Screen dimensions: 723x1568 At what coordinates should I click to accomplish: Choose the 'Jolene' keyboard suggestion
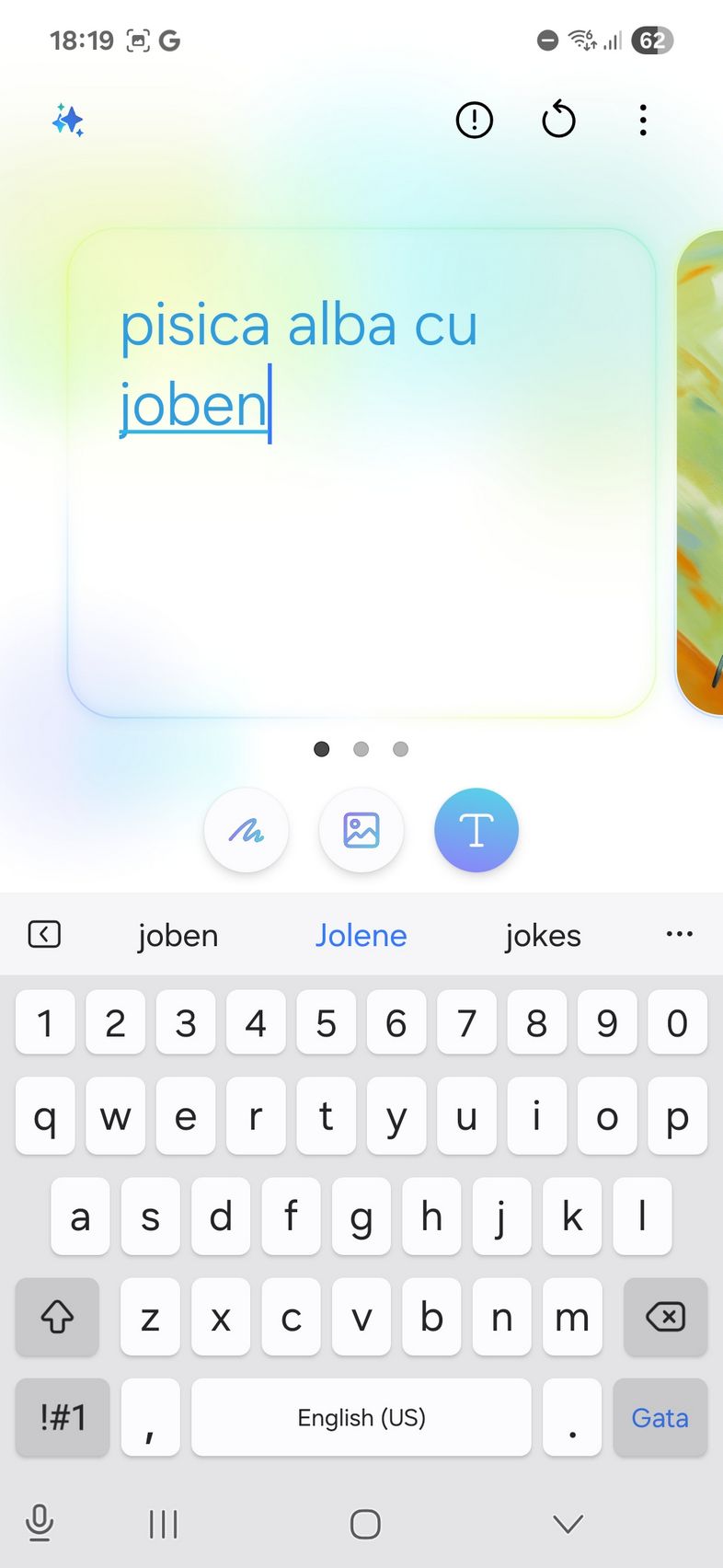[361, 936]
